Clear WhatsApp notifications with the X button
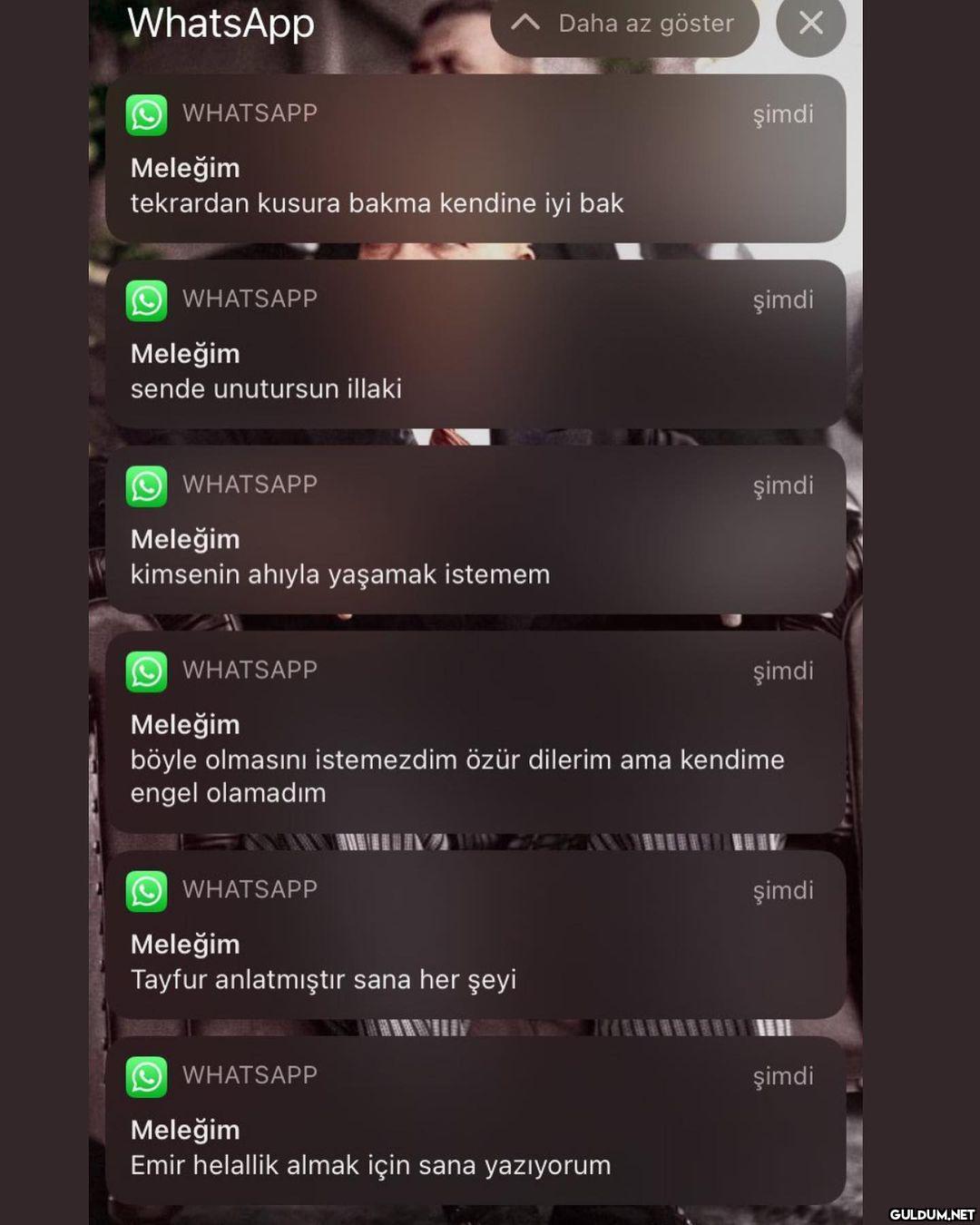Screen dimensions: 980x1225 (x=810, y=24)
